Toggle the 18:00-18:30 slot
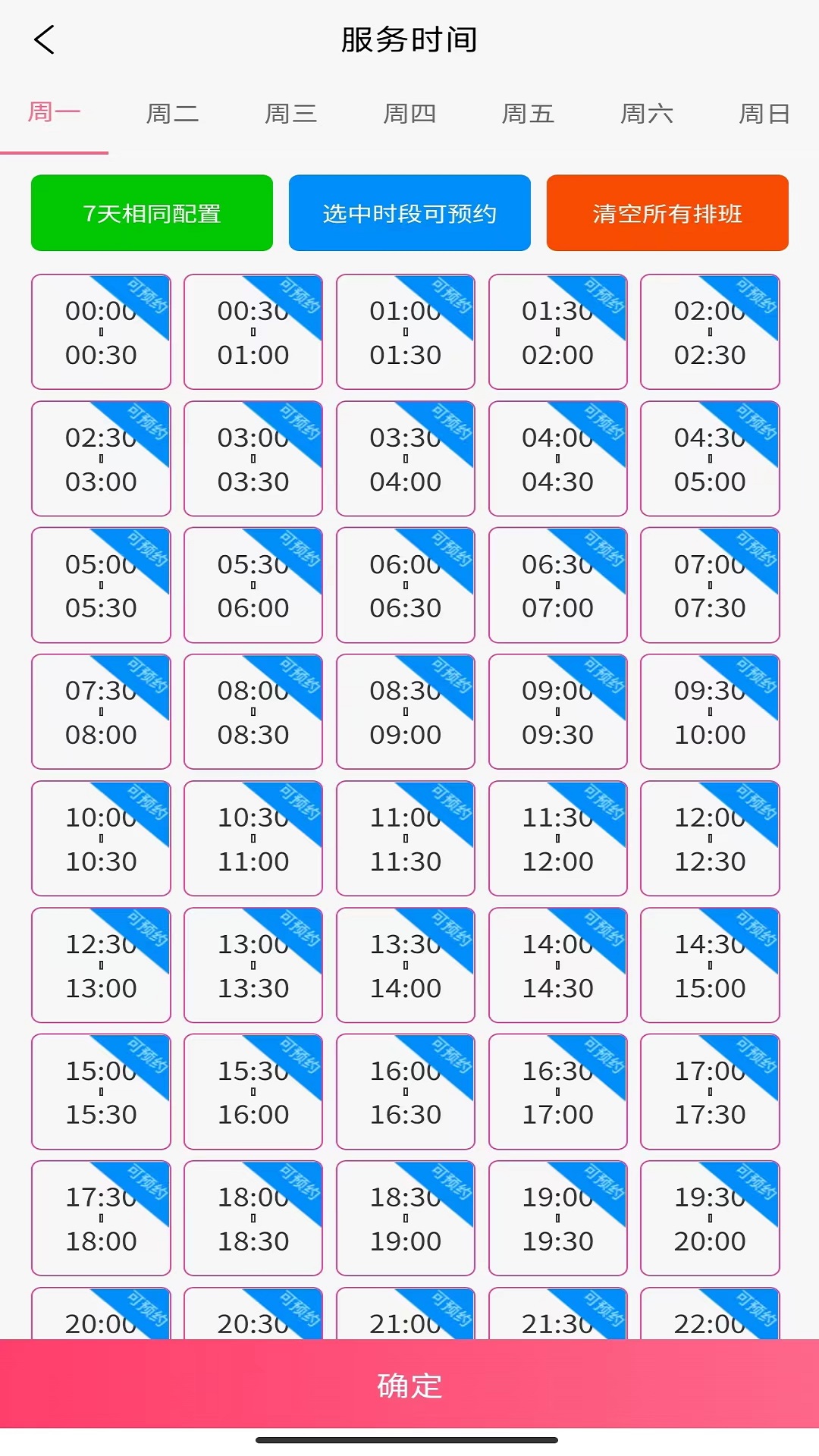819x1456 pixels. coord(253,1219)
